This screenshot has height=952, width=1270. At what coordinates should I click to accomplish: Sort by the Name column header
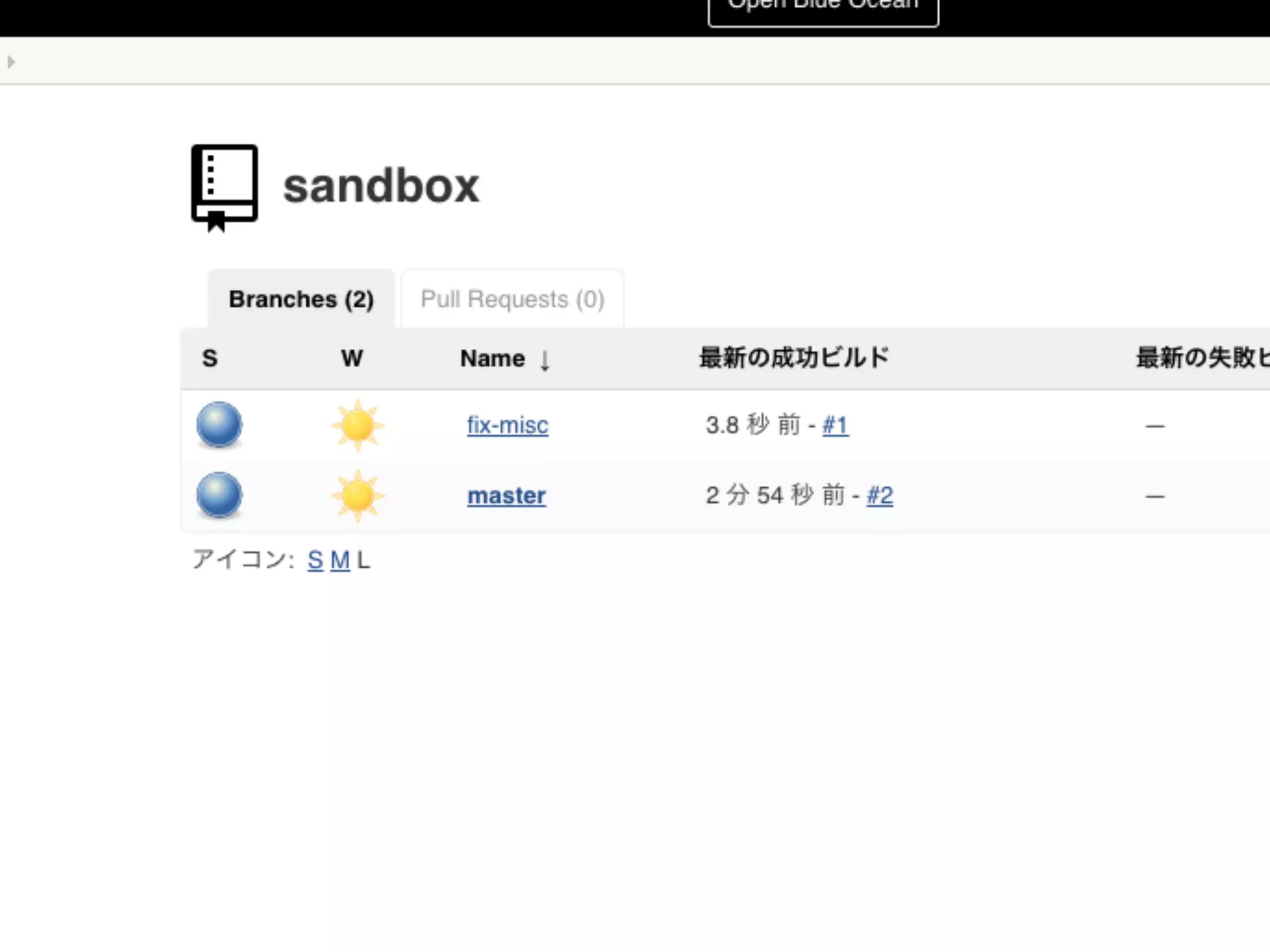pyautogui.click(x=492, y=358)
